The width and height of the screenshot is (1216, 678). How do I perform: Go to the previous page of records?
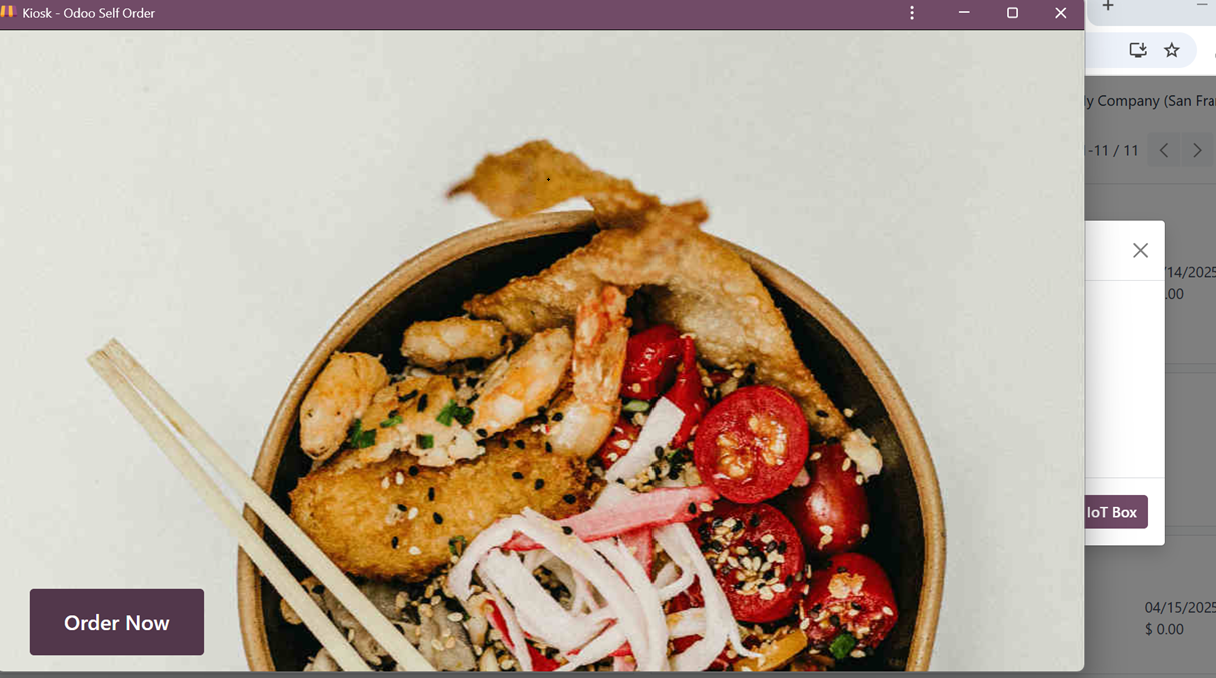[x=1164, y=150]
